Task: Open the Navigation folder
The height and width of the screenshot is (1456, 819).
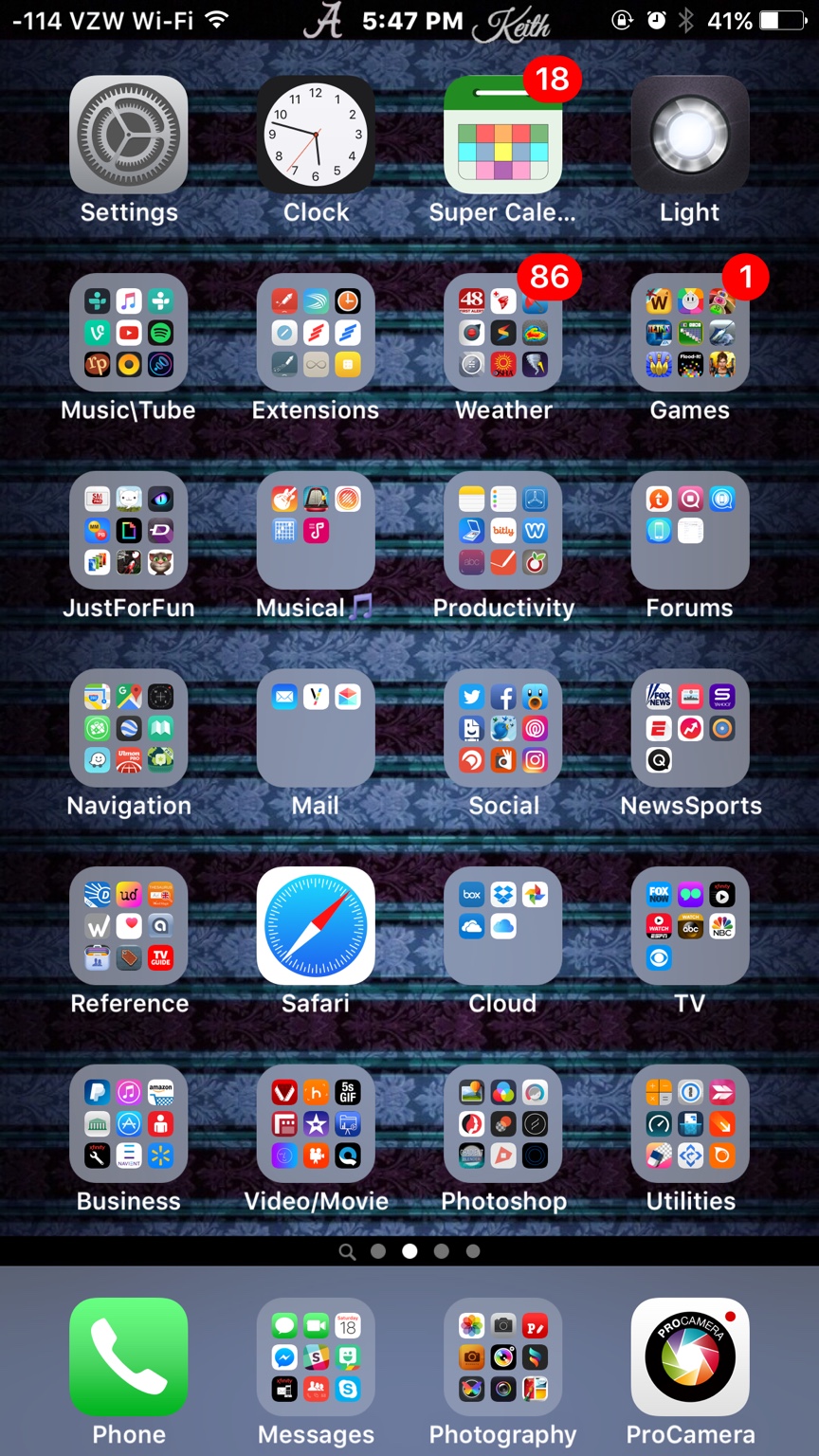Action: pos(128,728)
